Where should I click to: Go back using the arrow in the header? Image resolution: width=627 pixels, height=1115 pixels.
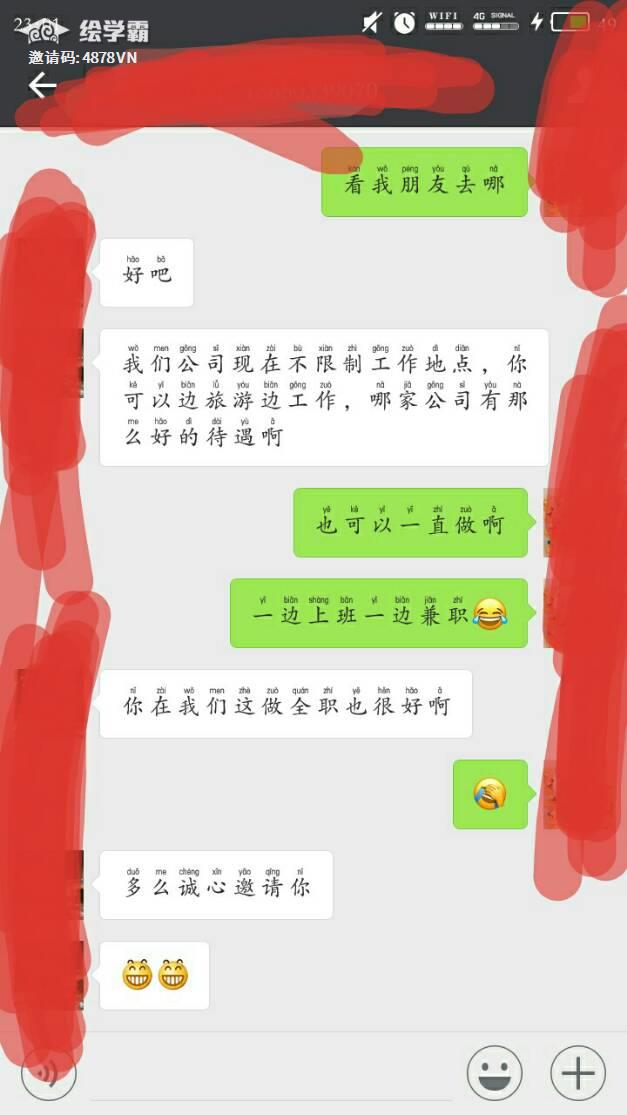tap(42, 86)
